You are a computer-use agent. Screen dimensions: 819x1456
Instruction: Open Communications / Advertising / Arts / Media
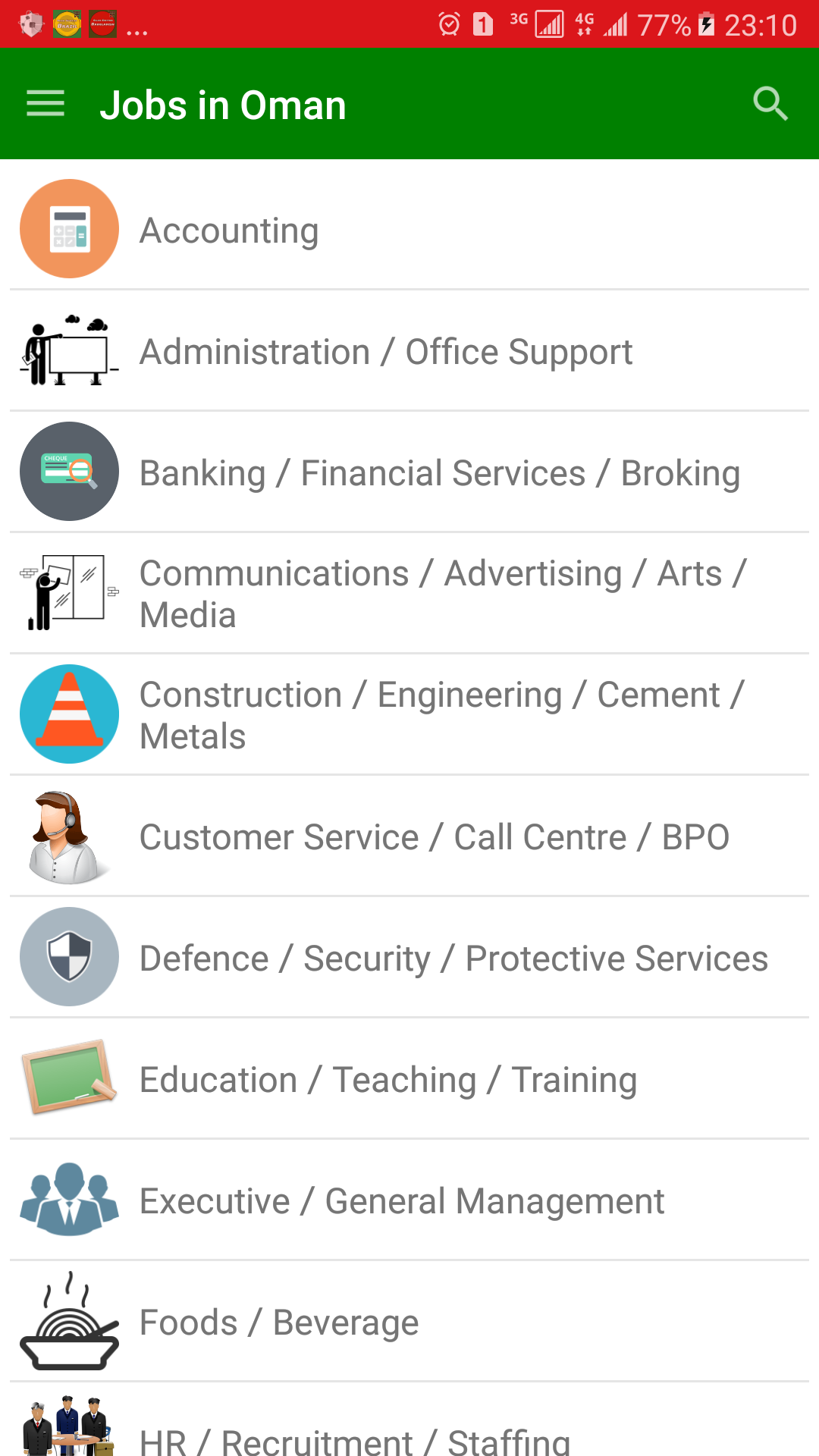click(409, 593)
